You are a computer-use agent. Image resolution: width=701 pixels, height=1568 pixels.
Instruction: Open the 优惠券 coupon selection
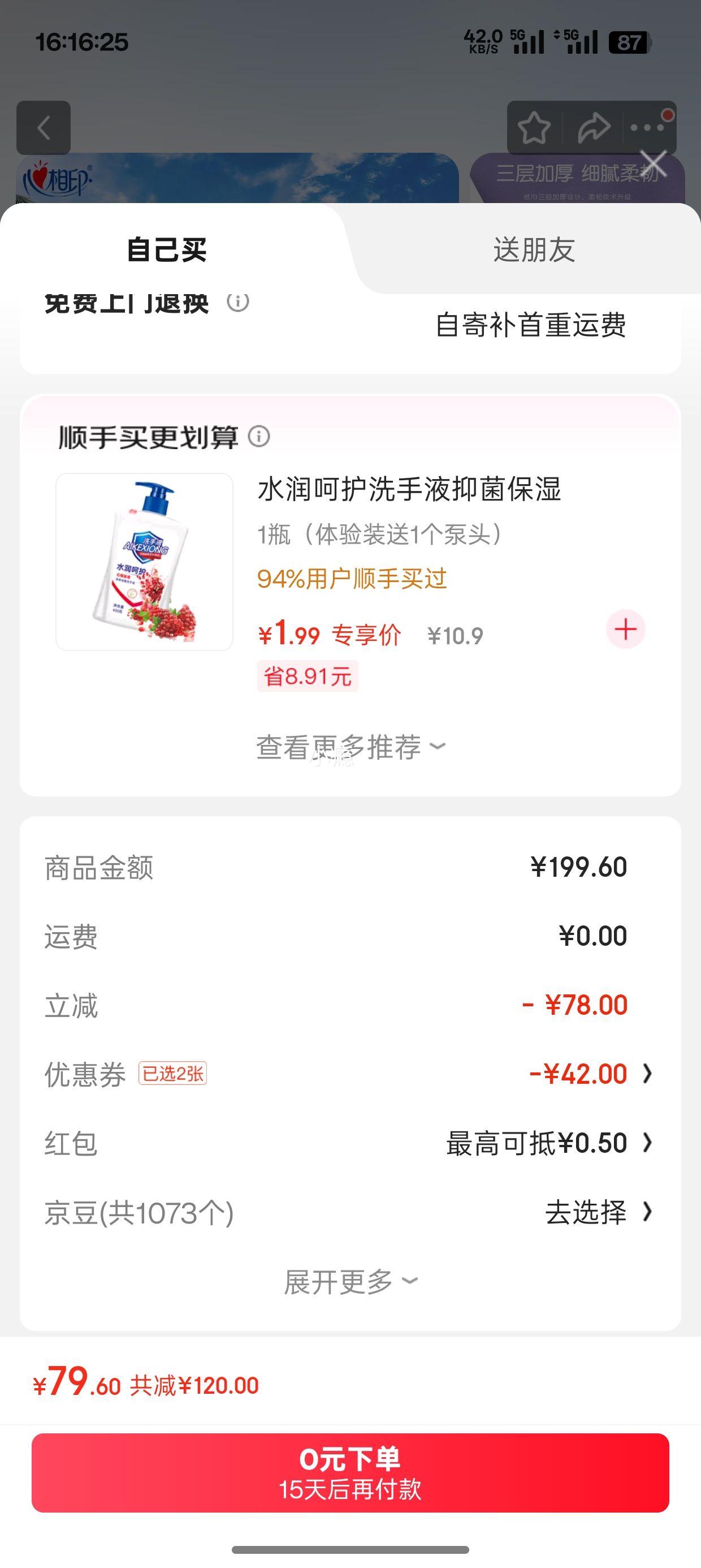pyautogui.click(x=590, y=1074)
